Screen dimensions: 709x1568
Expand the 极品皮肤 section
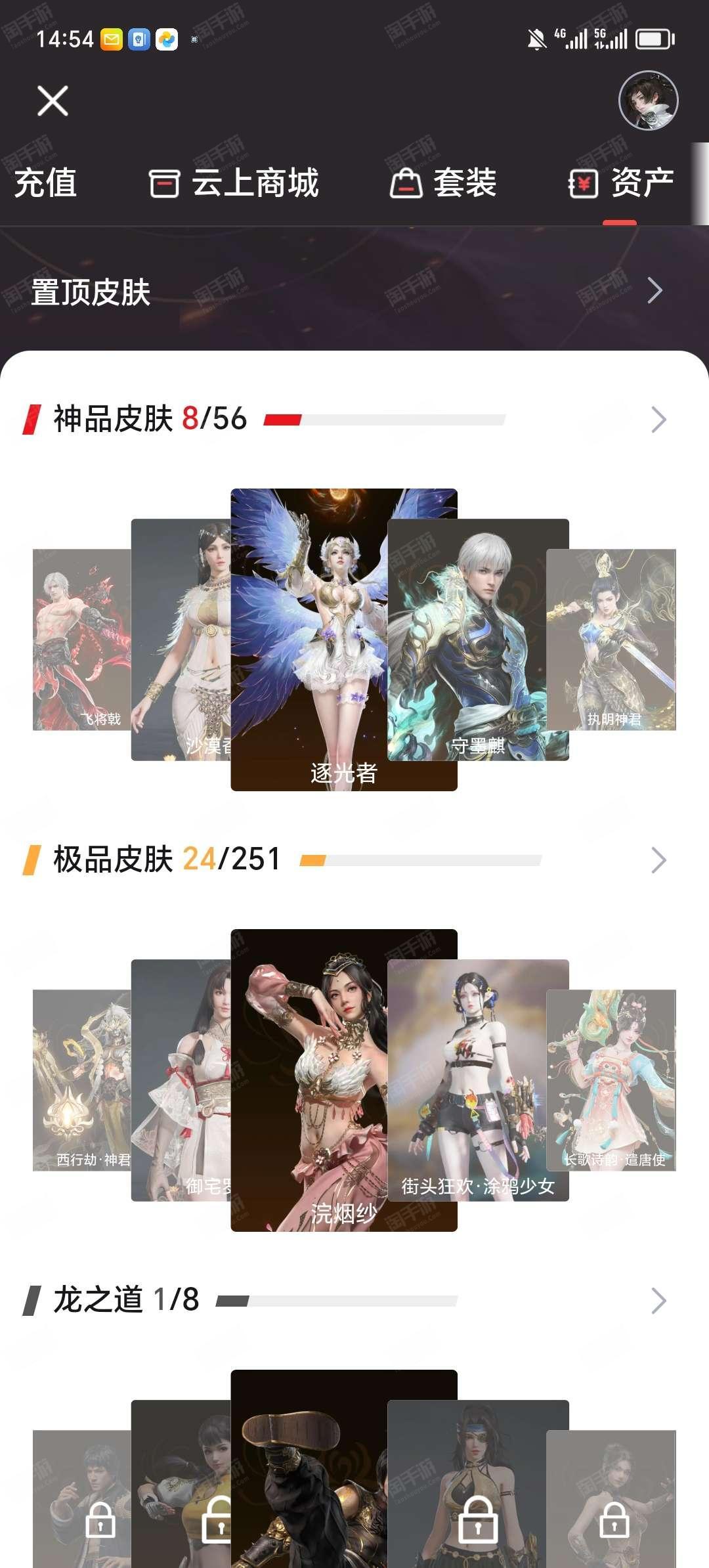point(658,860)
